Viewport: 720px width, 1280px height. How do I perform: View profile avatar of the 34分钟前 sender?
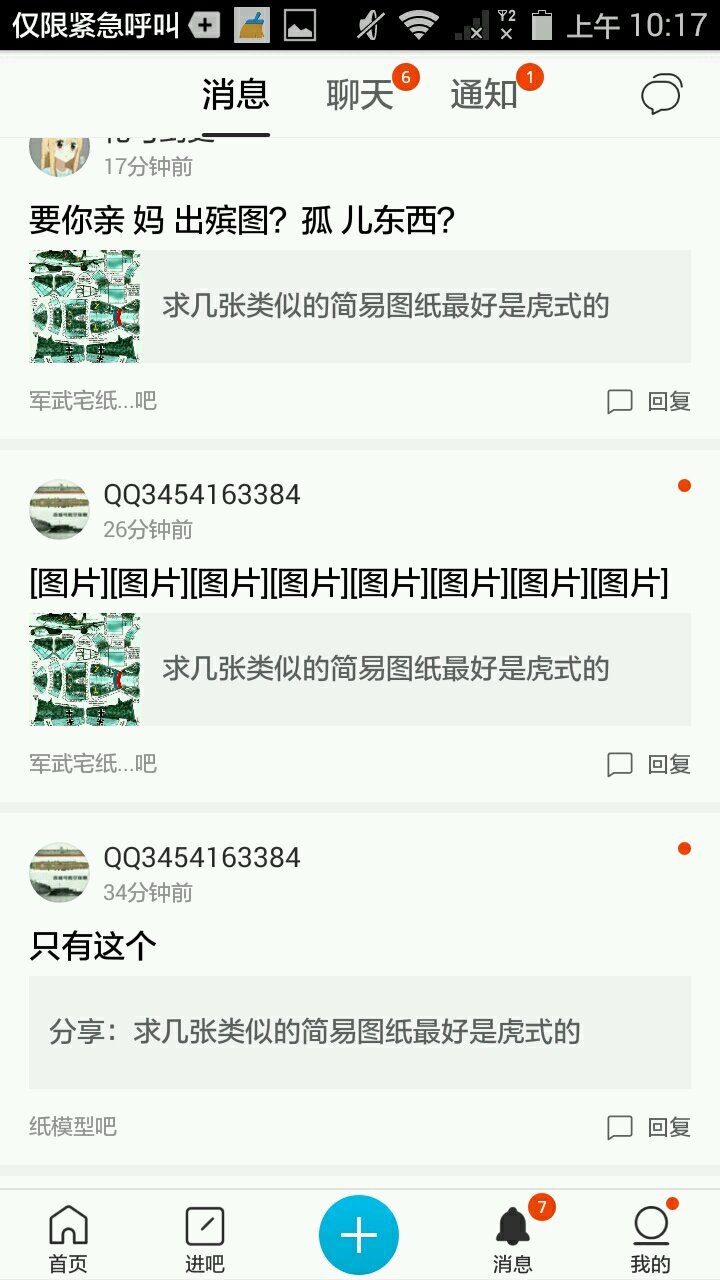[x=60, y=872]
